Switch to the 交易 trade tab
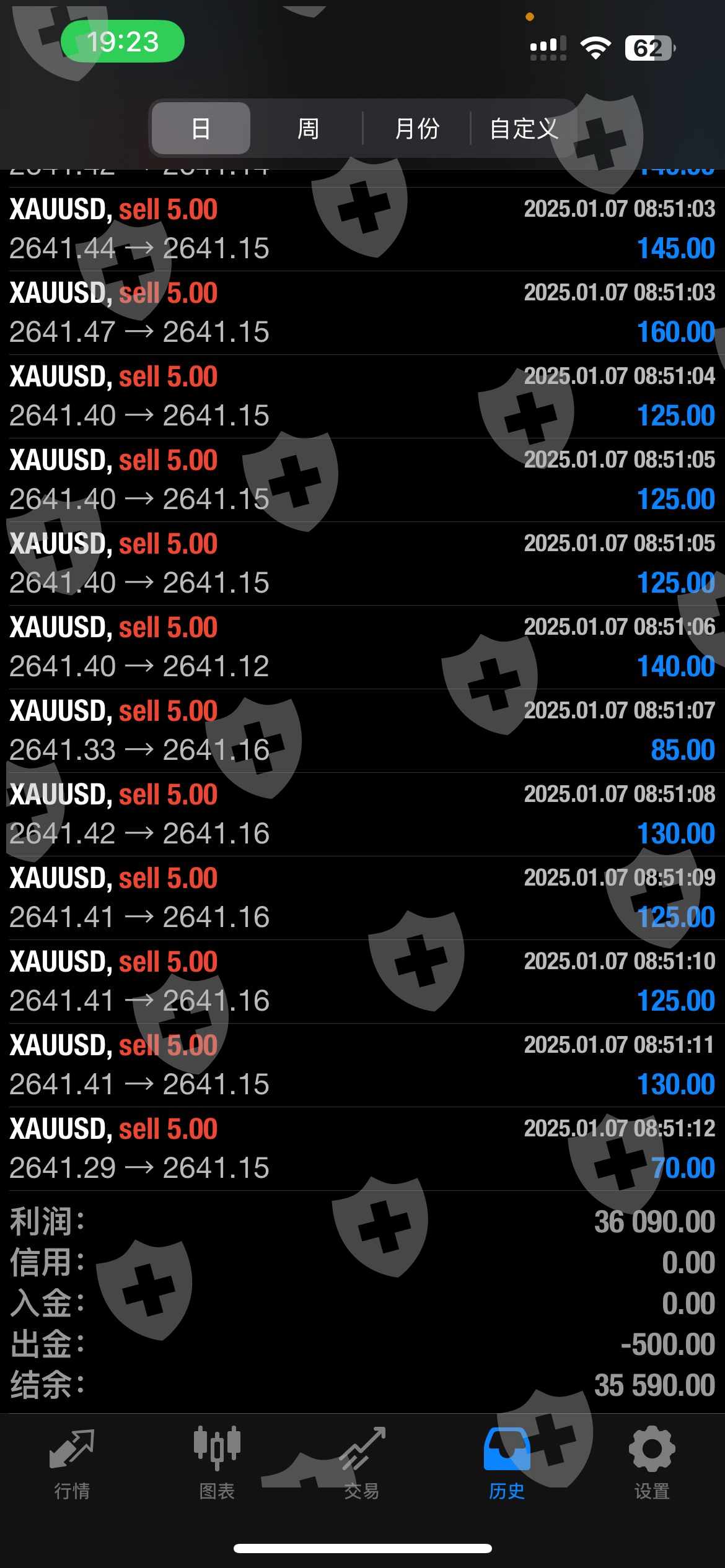Screen dimensions: 725x1568 tap(362, 1463)
